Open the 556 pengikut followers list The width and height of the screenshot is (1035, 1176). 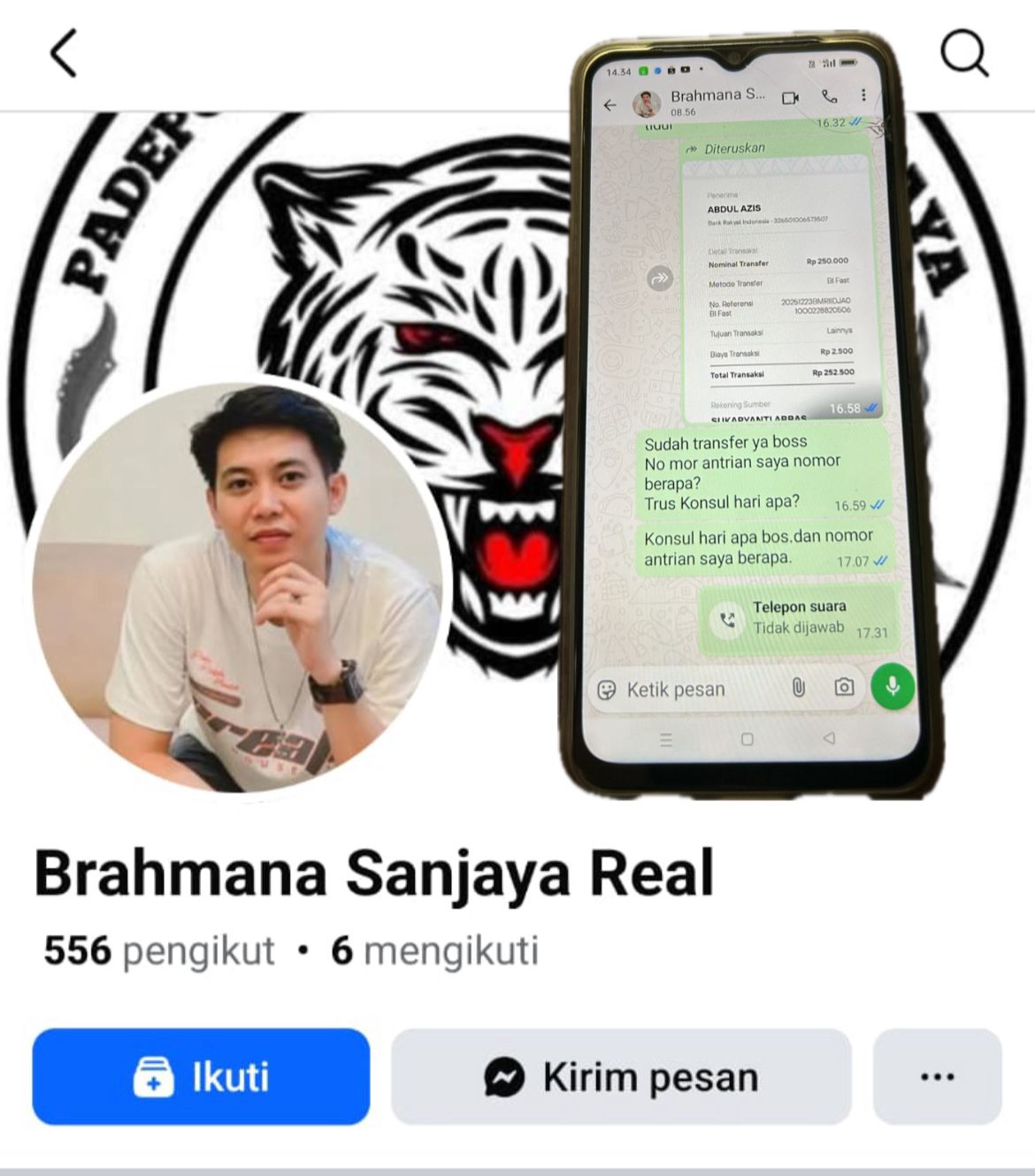click(x=159, y=951)
